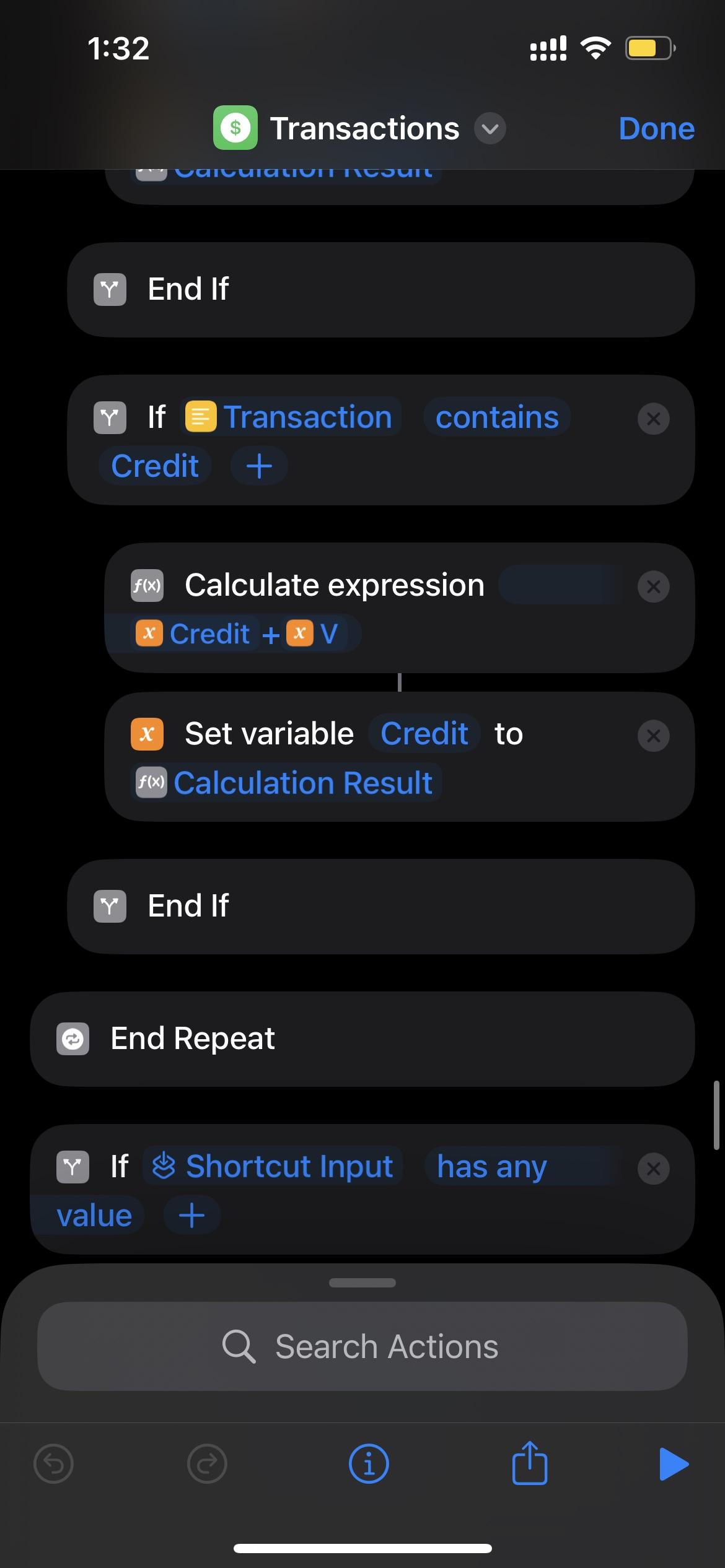725x1568 pixels.
Task: Edit the Credit text in If condition
Action: pyautogui.click(x=155, y=466)
